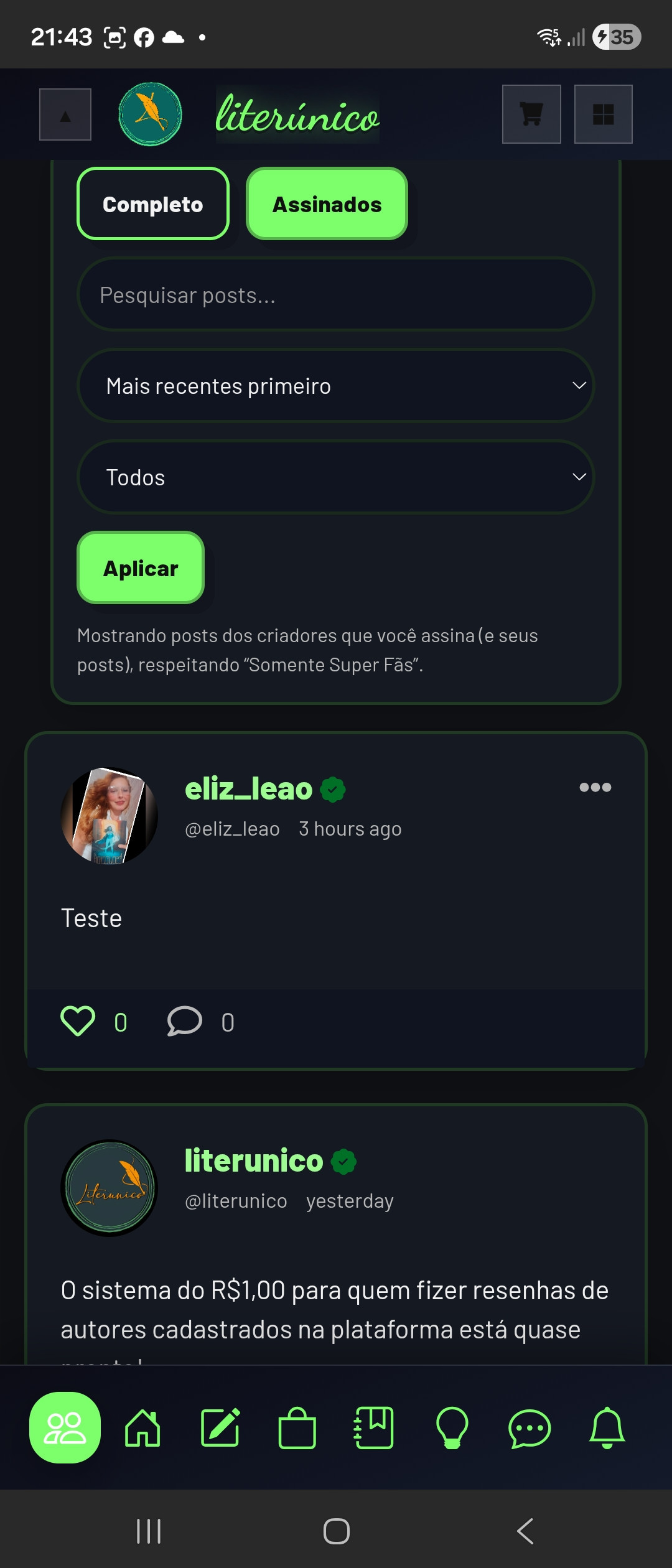This screenshot has width=672, height=1568.
Task: Open the literunico profile name link
Action: [254, 1160]
